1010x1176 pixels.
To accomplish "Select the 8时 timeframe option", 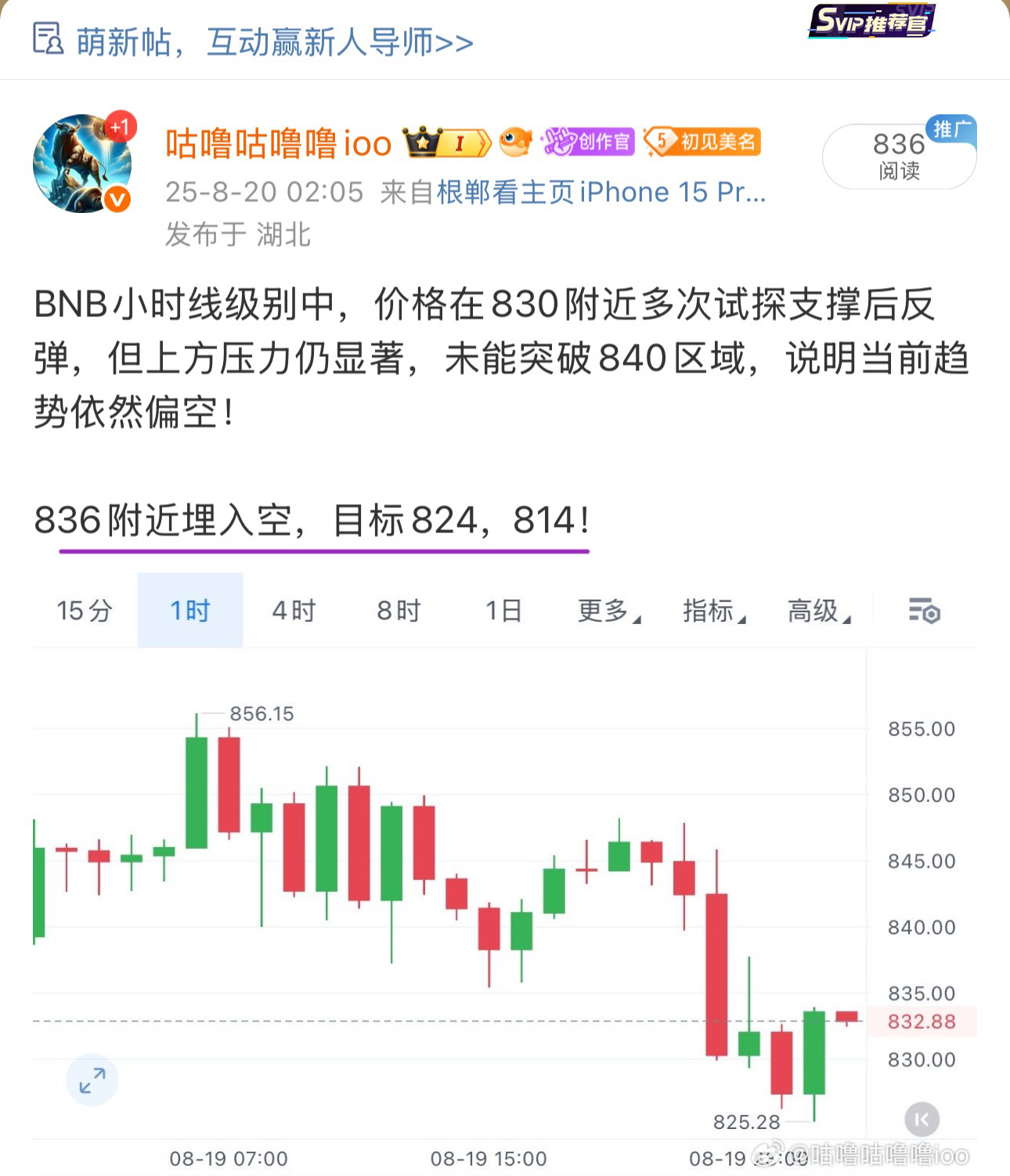I will point(399,611).
